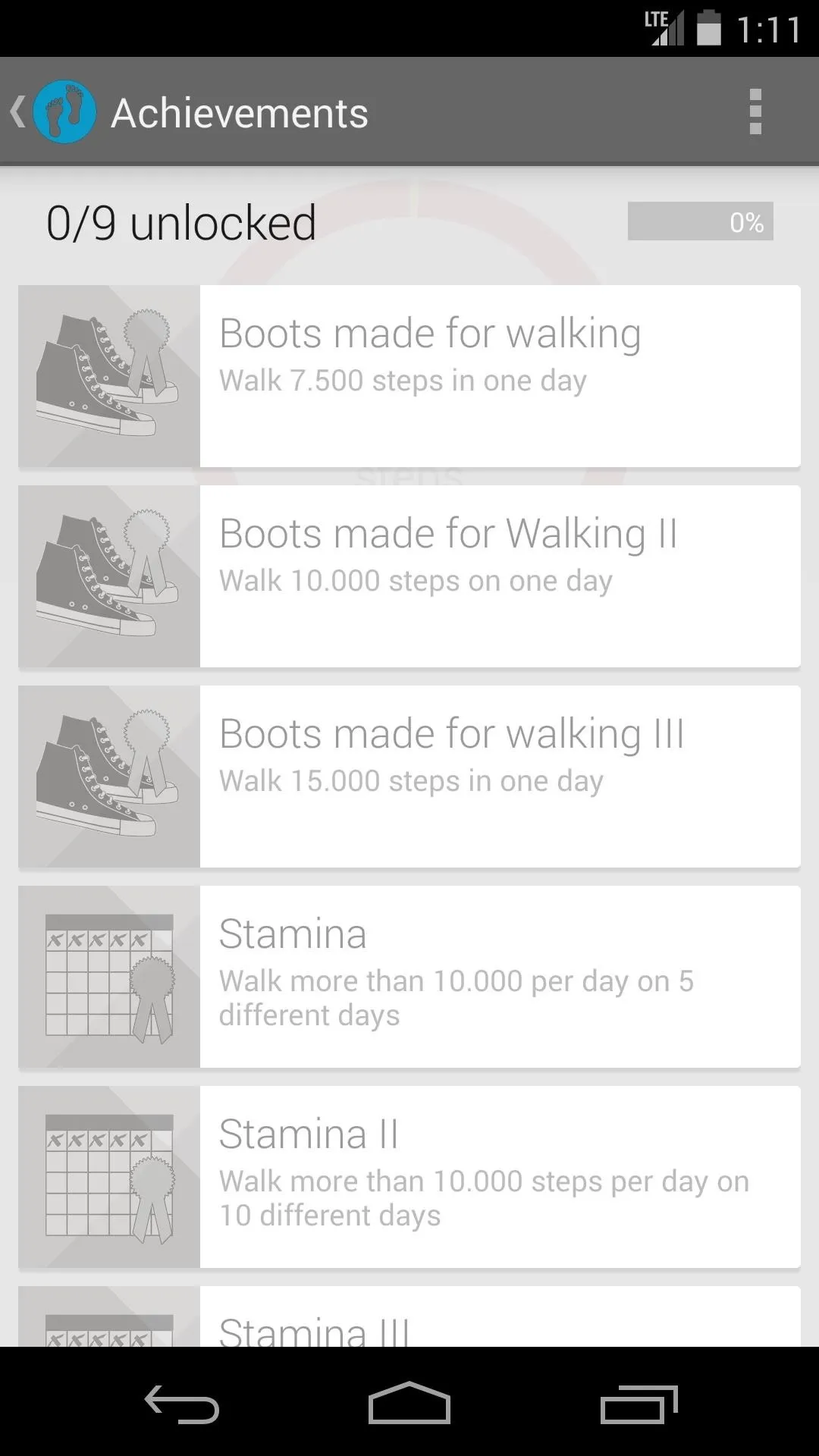This screenshot has width=819, height=1456.
Task: View the Boots made for walking III achievement
Action: 409,777
